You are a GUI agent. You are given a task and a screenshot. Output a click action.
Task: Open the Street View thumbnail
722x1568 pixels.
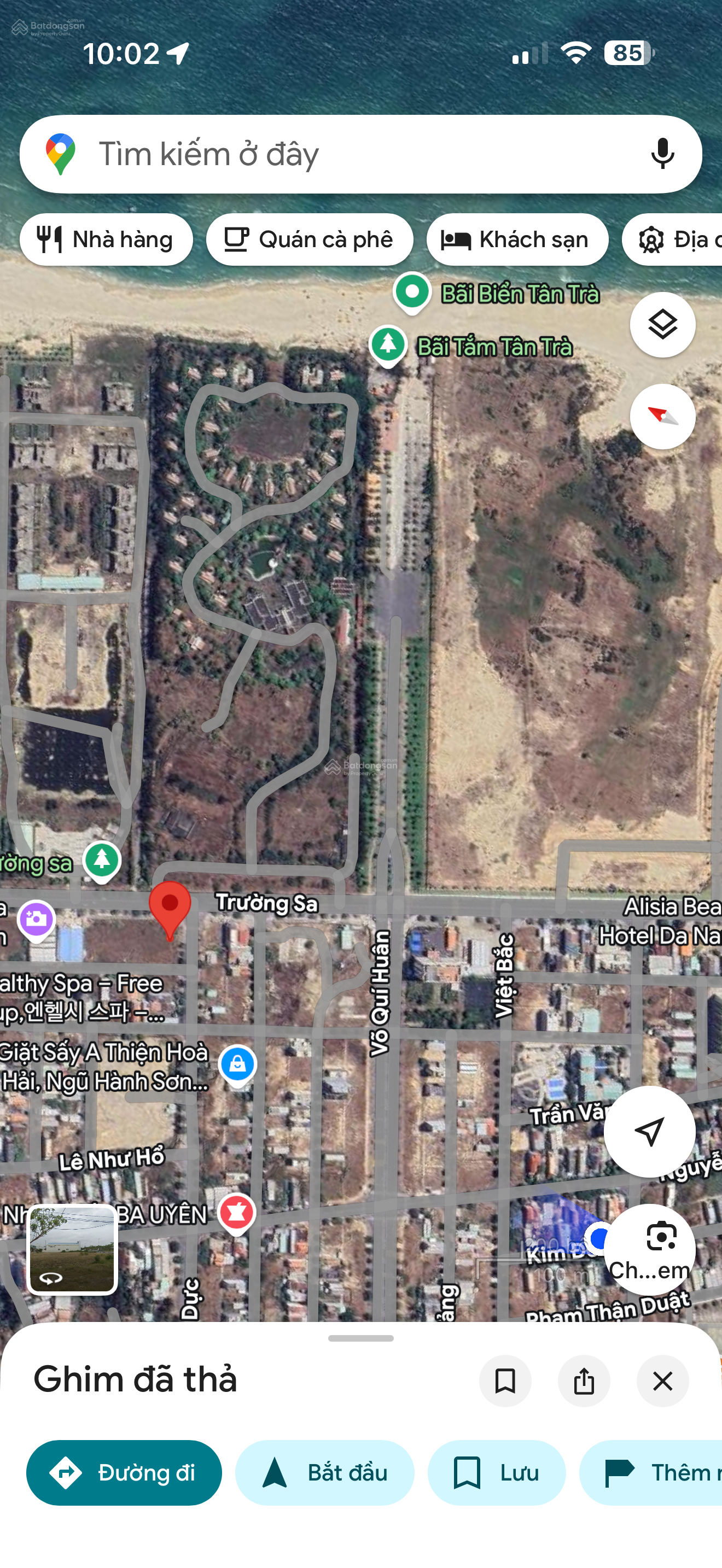coord(72,1249)
